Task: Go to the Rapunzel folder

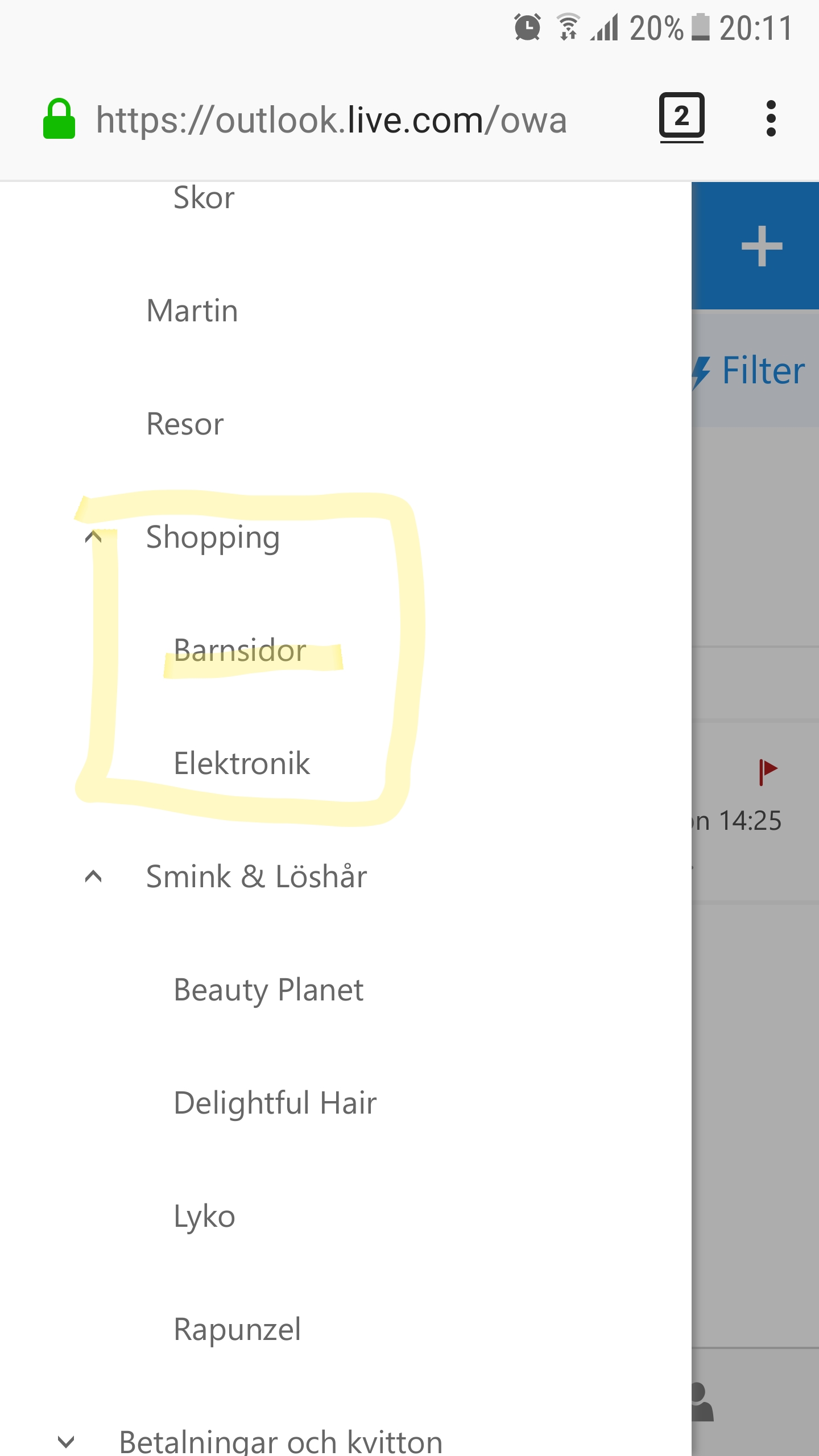Action: (237, 1329)
